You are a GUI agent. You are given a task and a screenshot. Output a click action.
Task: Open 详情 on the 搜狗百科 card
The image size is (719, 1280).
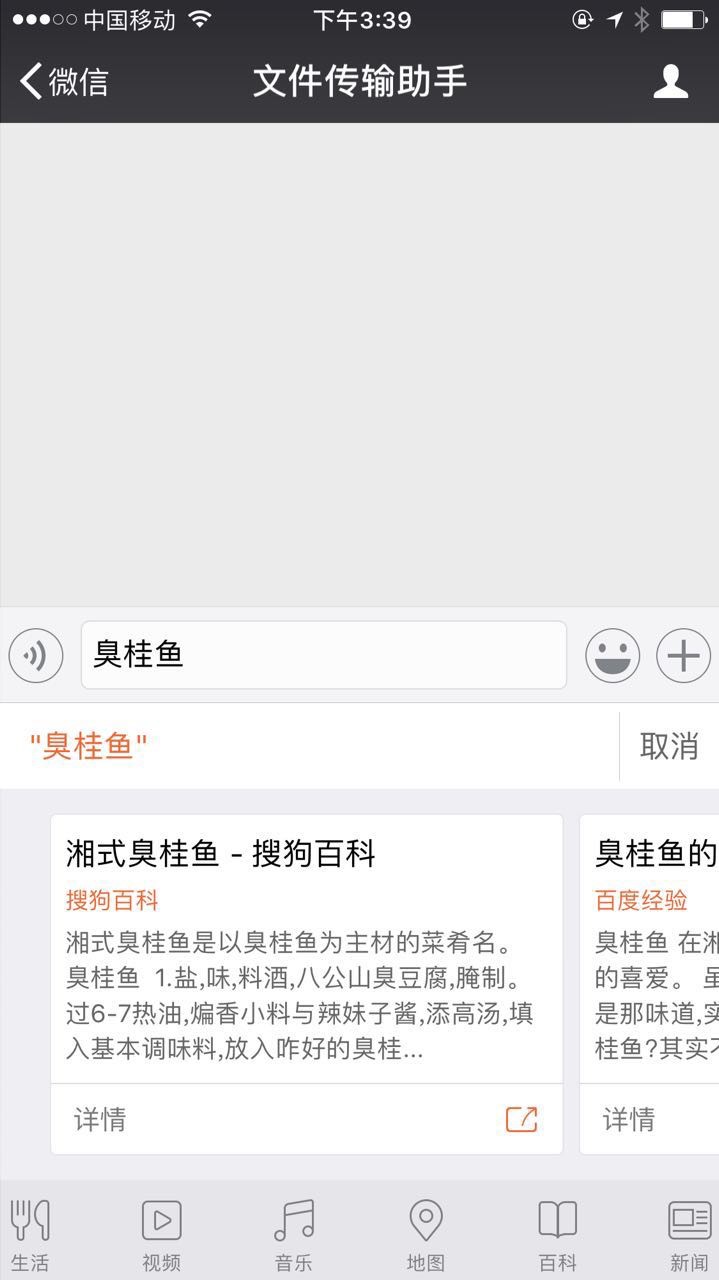point(100,1119)
